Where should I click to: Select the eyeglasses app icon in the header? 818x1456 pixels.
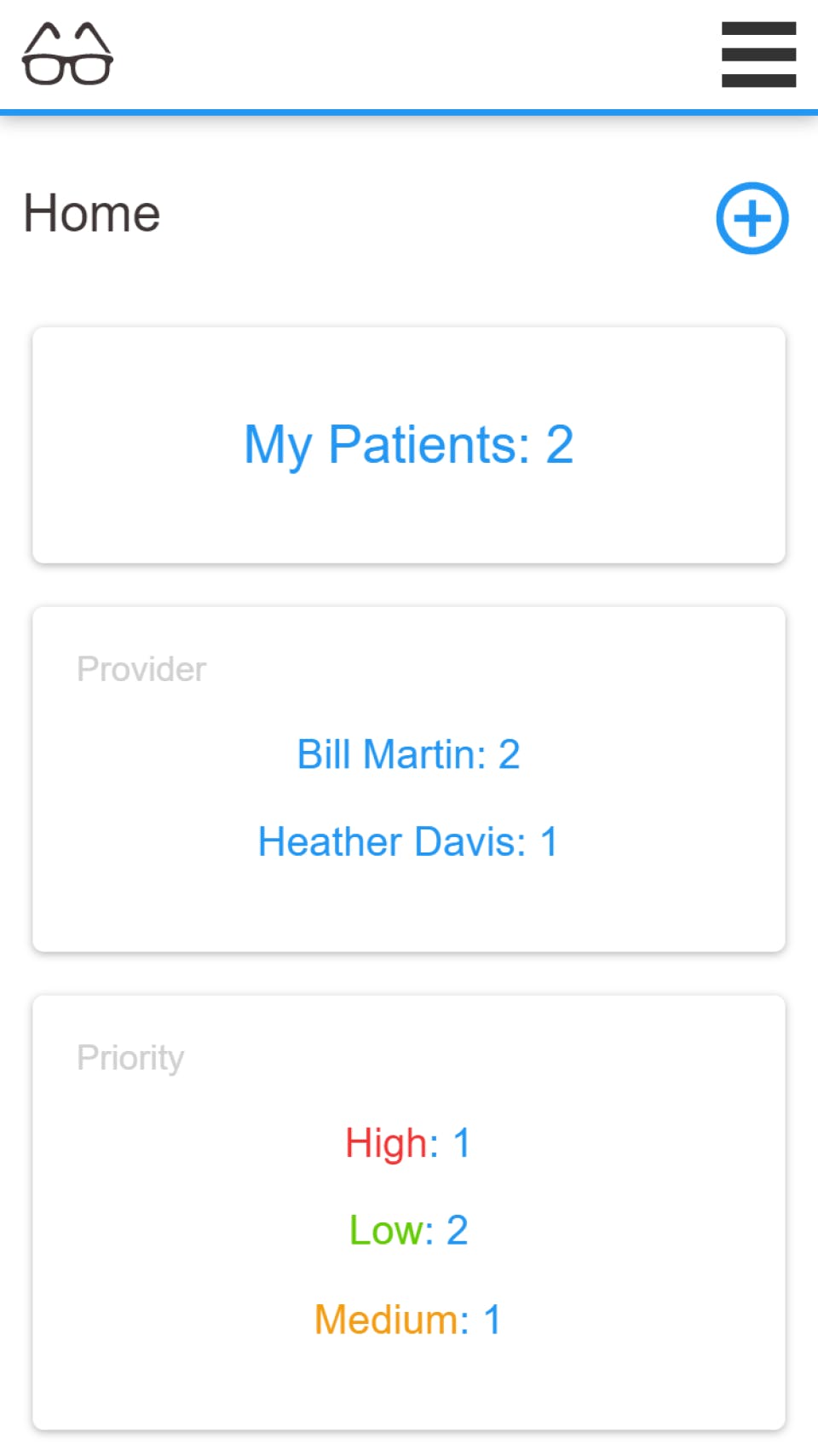pyautogui.click(x=68, y=54)
